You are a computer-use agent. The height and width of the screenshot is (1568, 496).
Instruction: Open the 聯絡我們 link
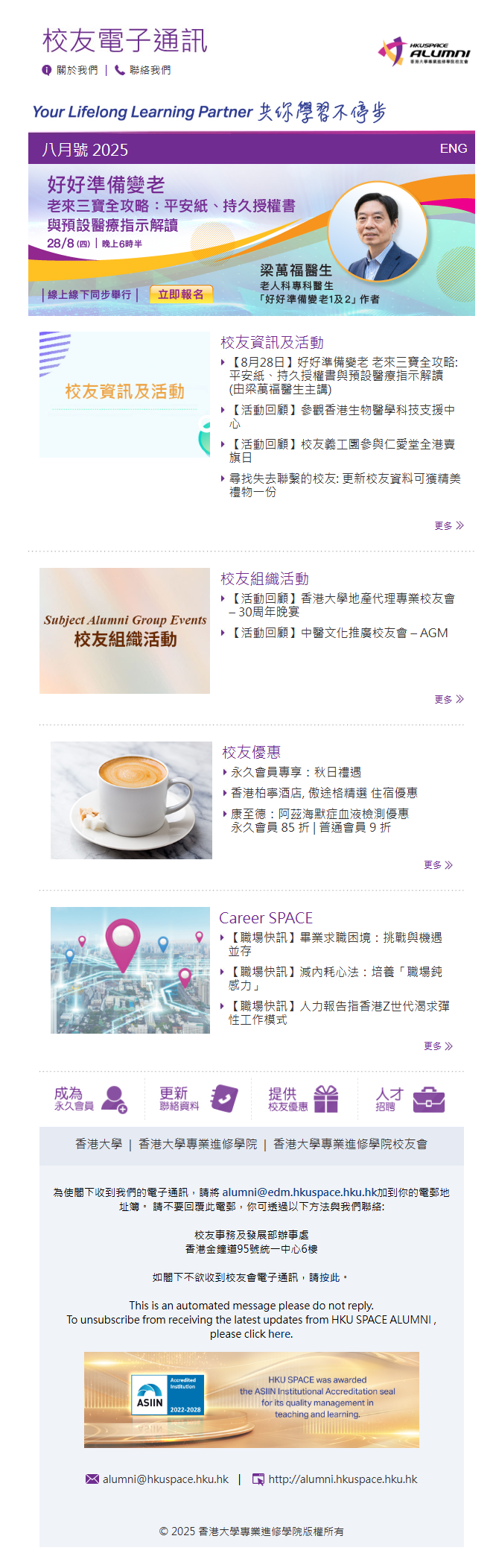pyautogui.click(x=150, y=70)
